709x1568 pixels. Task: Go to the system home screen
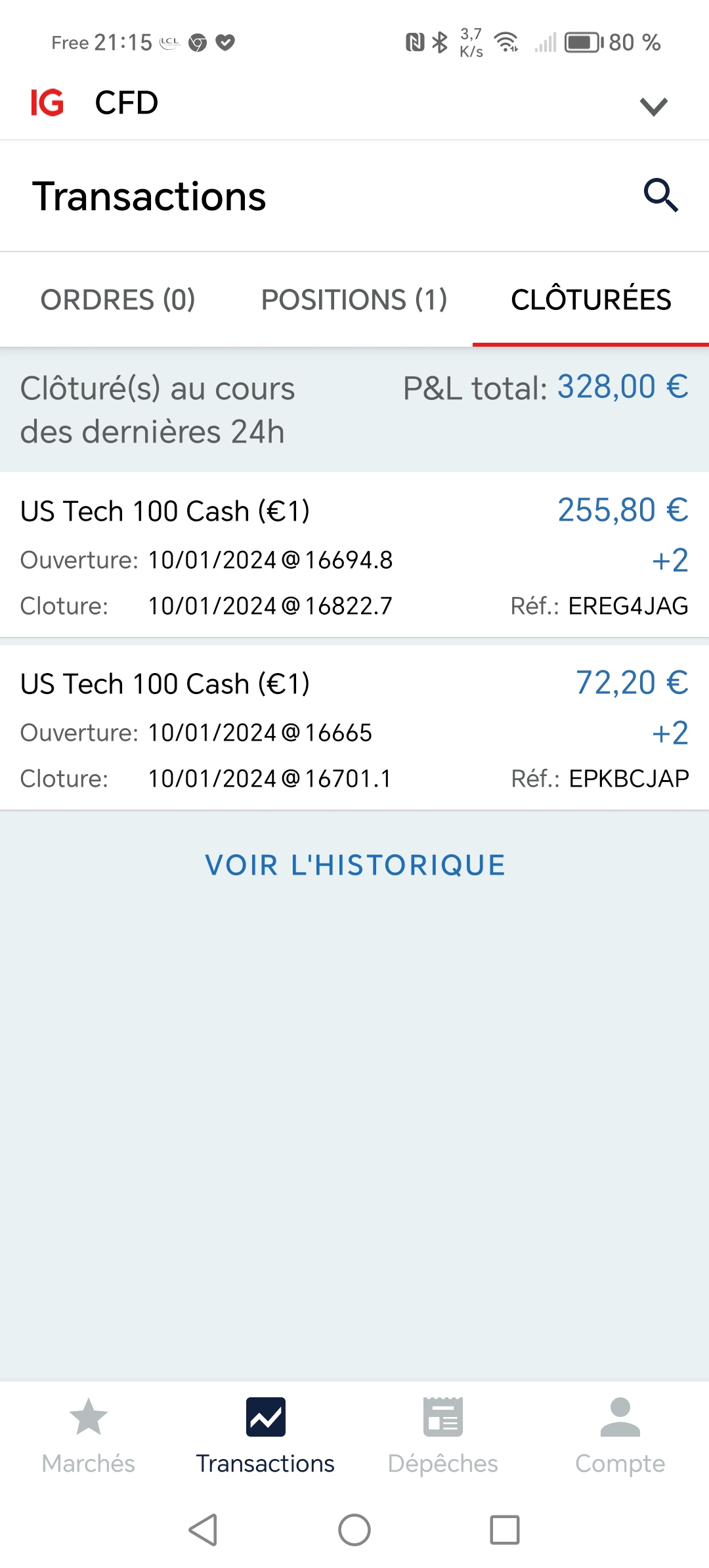point(354,1530)
